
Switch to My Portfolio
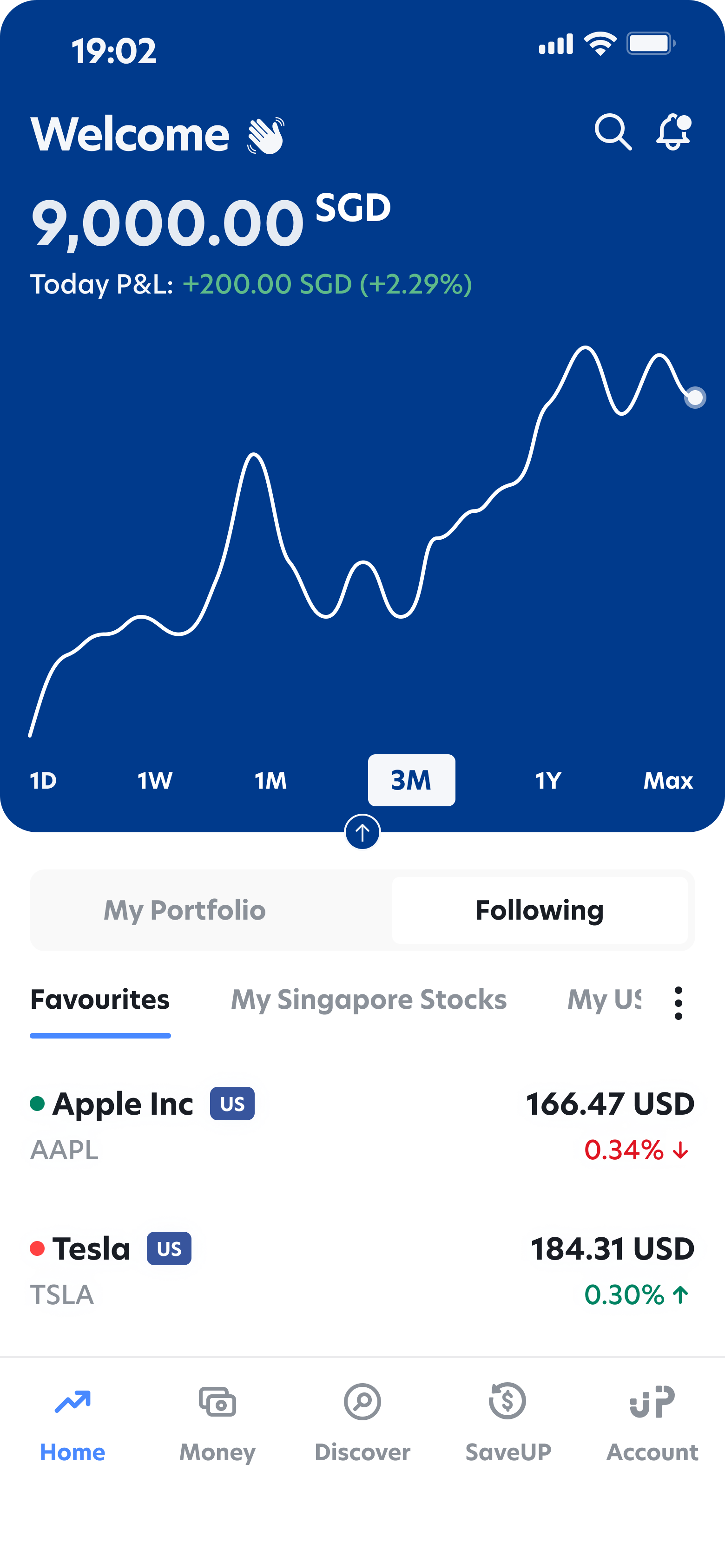pyautogui.click(x=185, y=911)
